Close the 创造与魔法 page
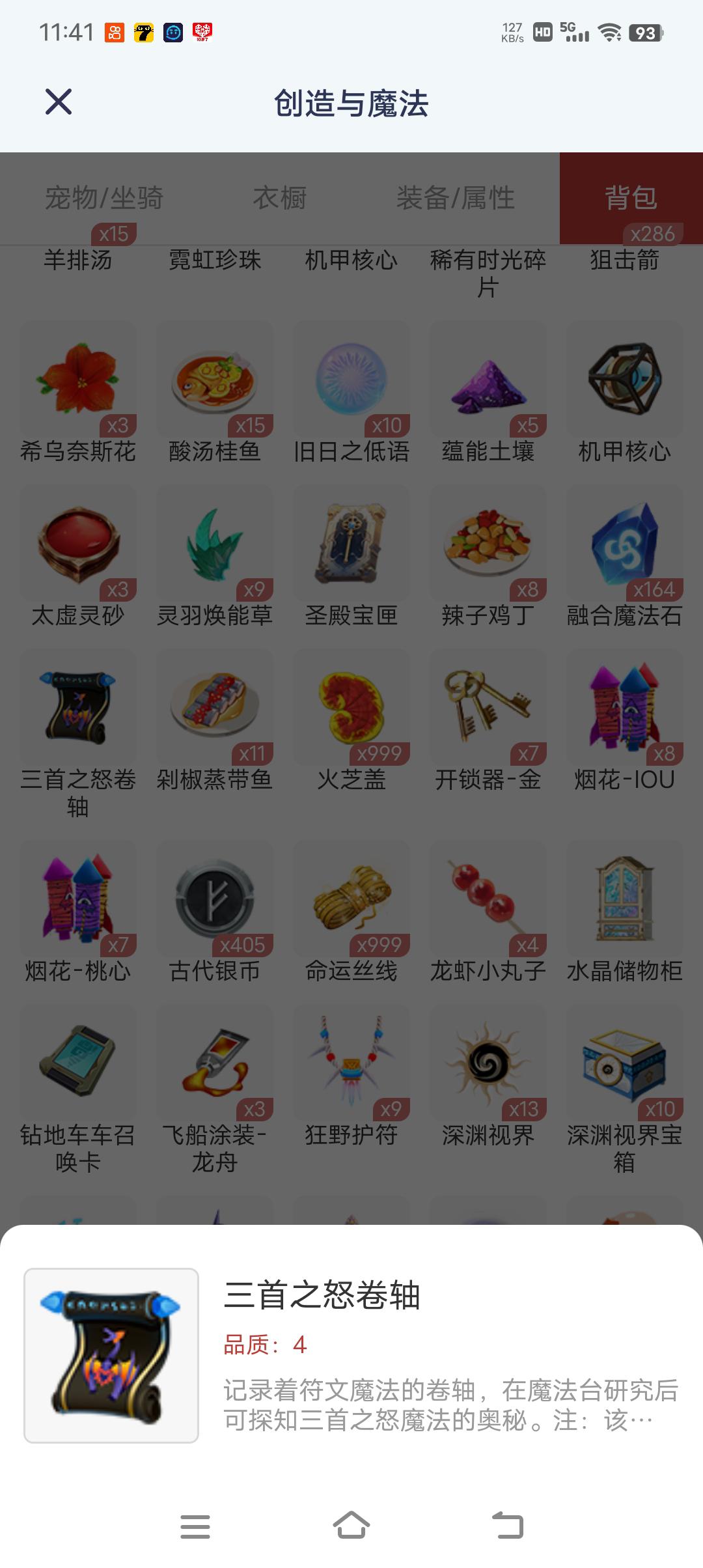Viewport: 703px width, 1568px height. coord(59,102)
